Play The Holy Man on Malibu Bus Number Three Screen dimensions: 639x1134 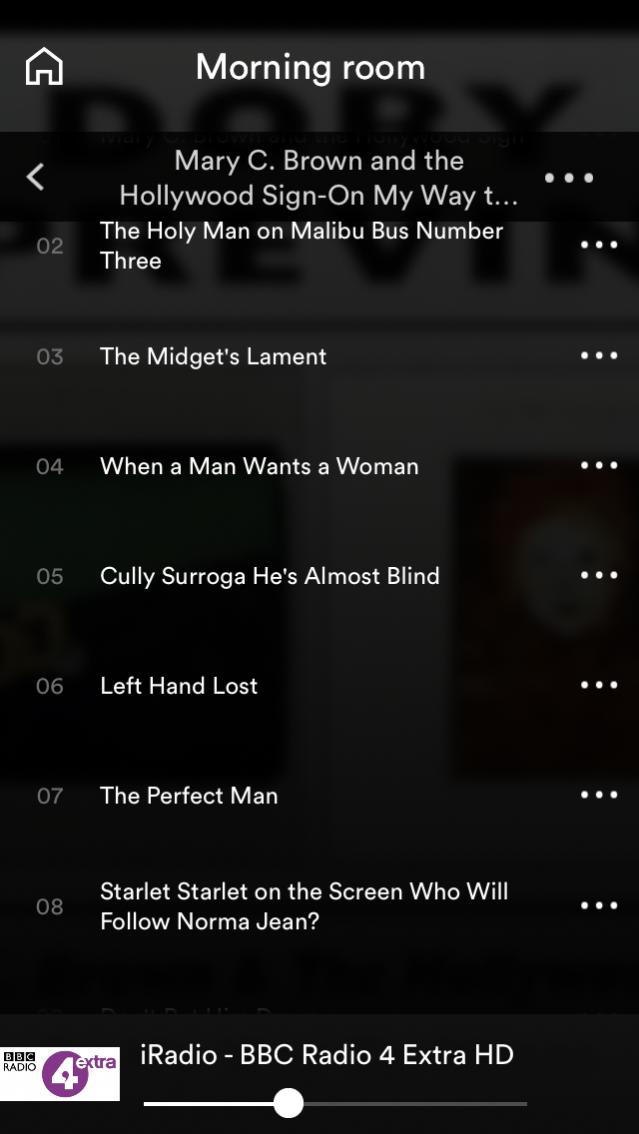300,246
